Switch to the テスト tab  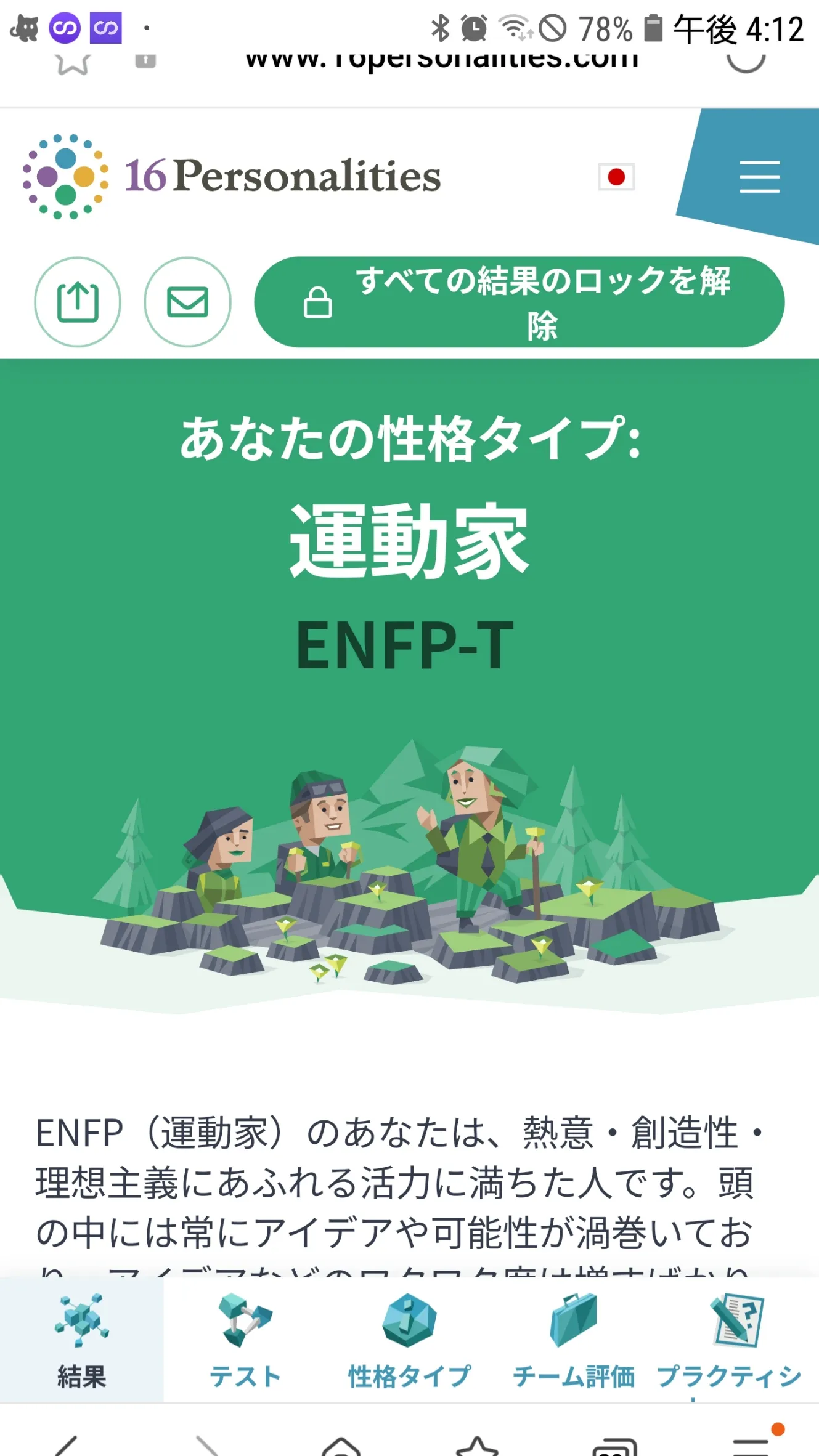245,1341
